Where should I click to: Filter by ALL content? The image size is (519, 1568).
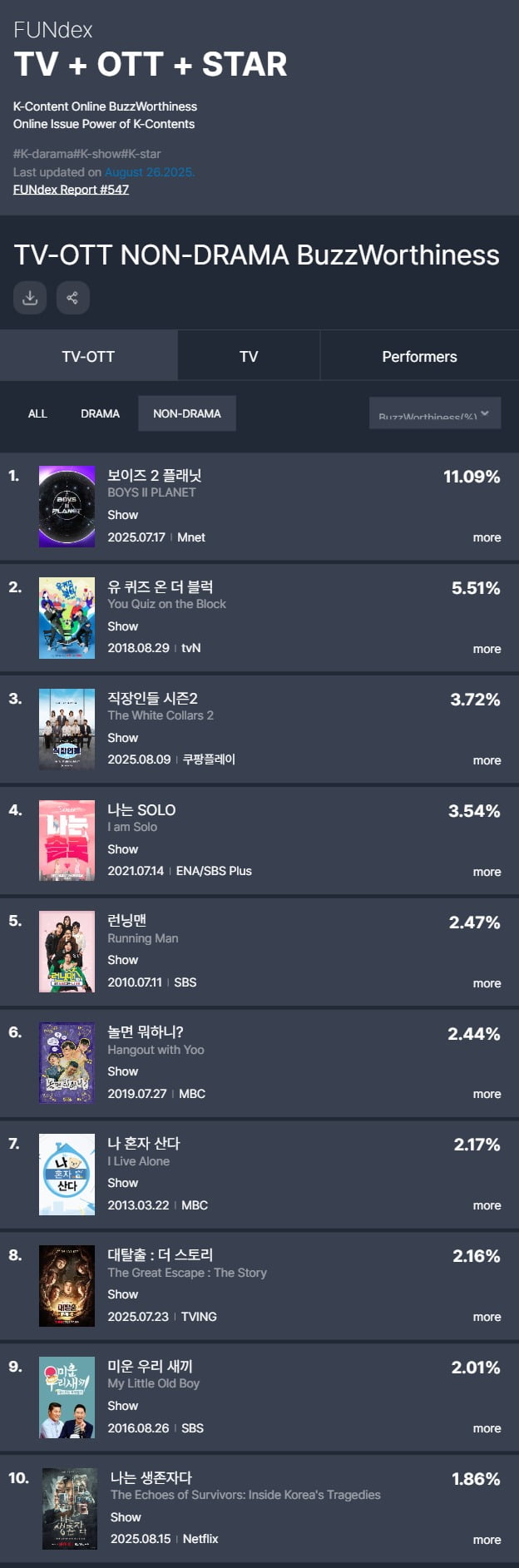[x=37, y=413]
